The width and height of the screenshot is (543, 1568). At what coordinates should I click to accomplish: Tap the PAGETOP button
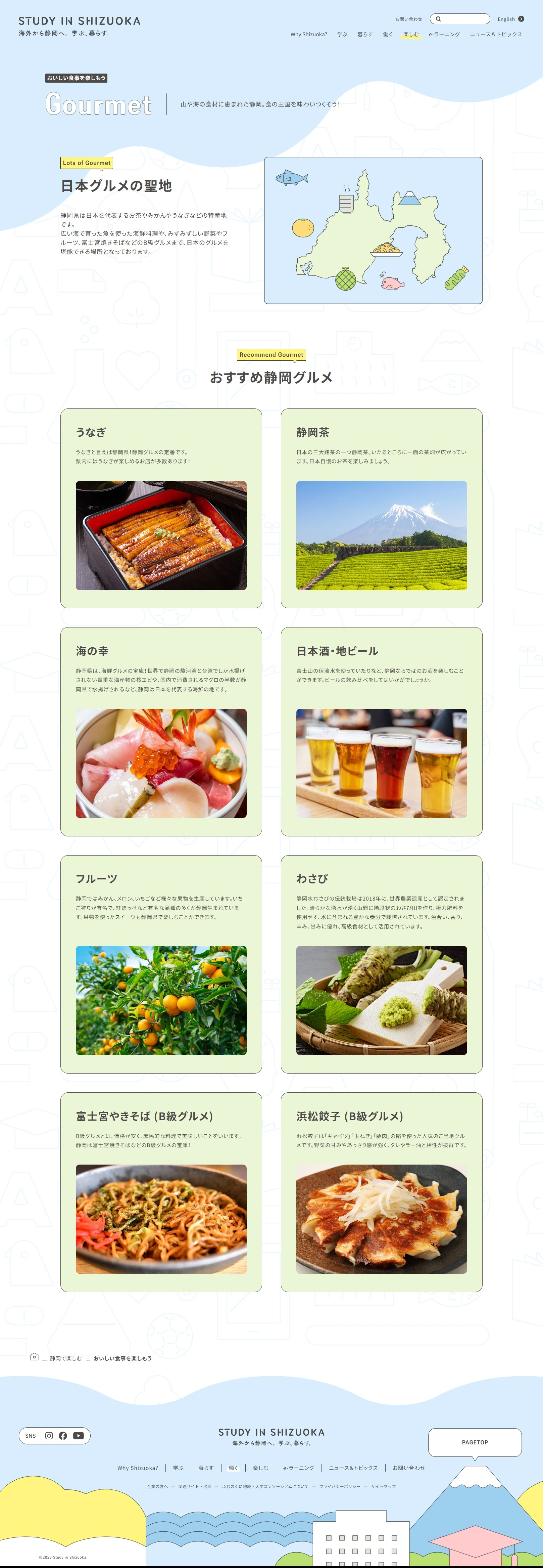474,1442
